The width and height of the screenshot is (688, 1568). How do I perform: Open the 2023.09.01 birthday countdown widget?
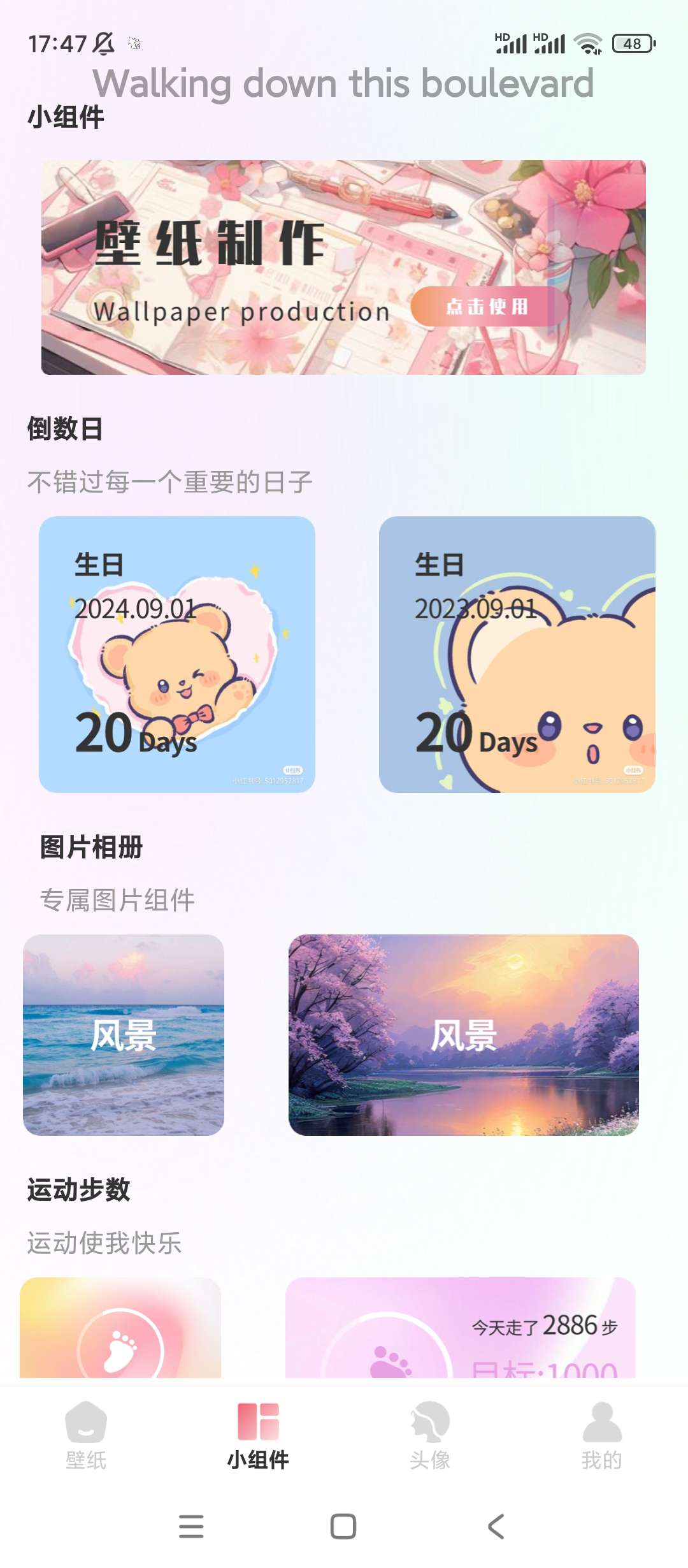click(x=517, y=654)
